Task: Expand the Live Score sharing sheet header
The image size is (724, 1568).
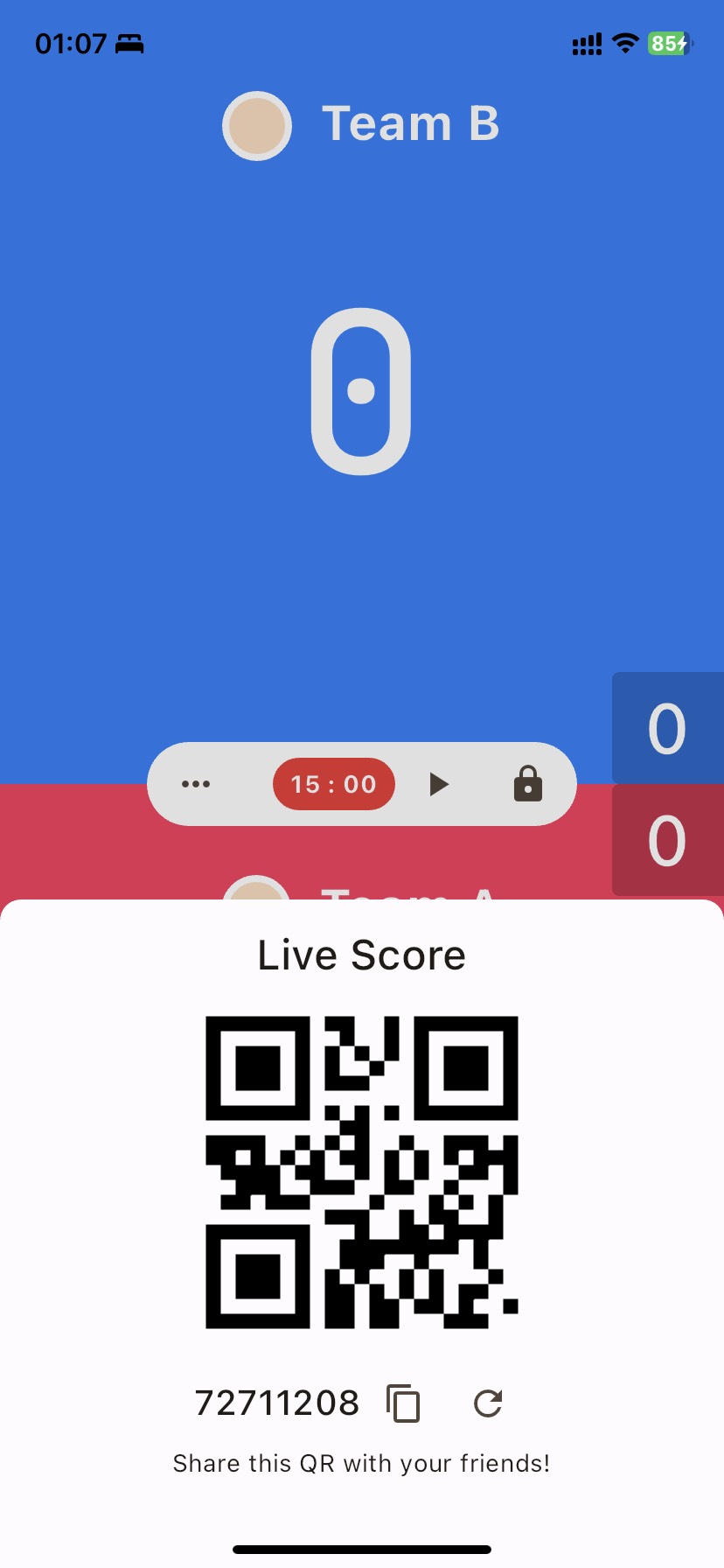Action: 361,954
